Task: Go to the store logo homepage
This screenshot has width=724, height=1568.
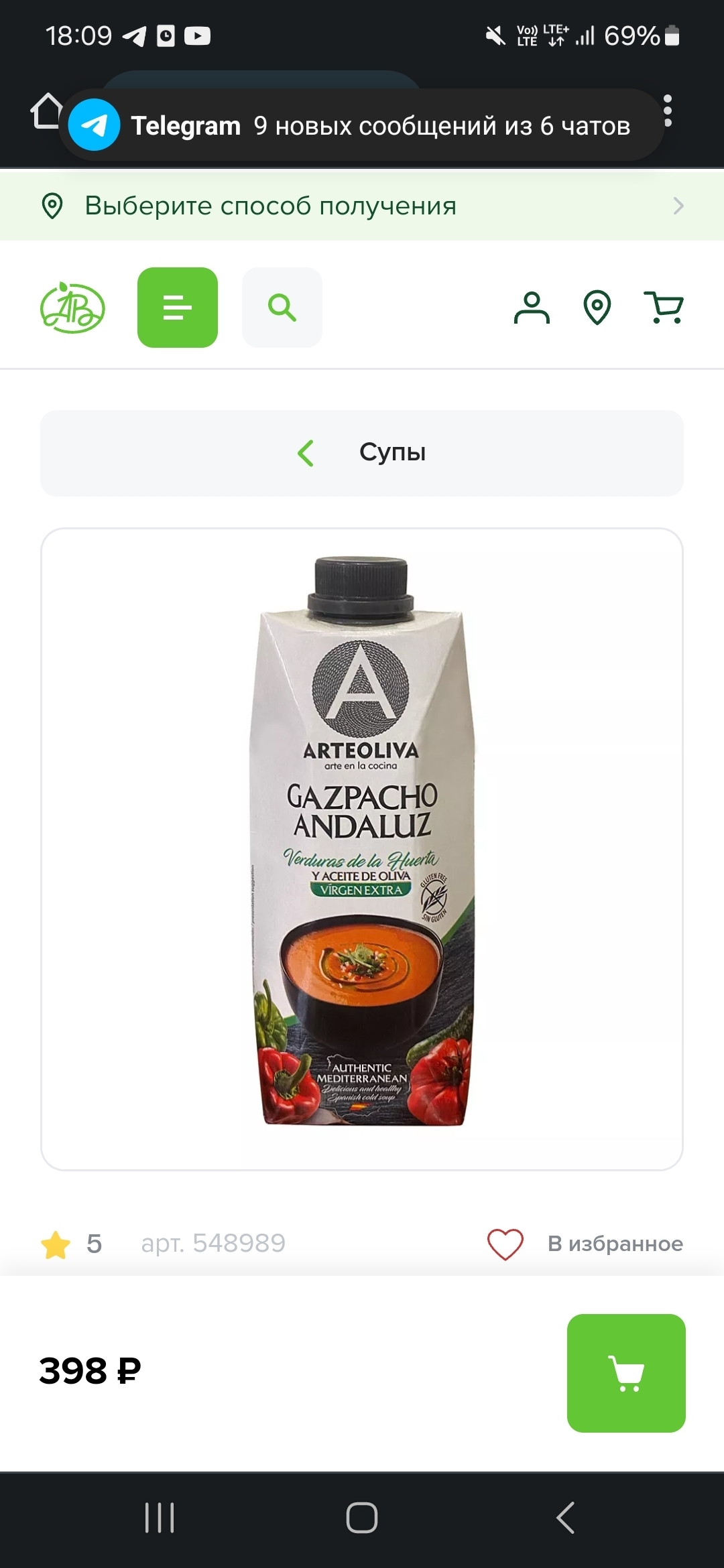Action: point(72,308)
